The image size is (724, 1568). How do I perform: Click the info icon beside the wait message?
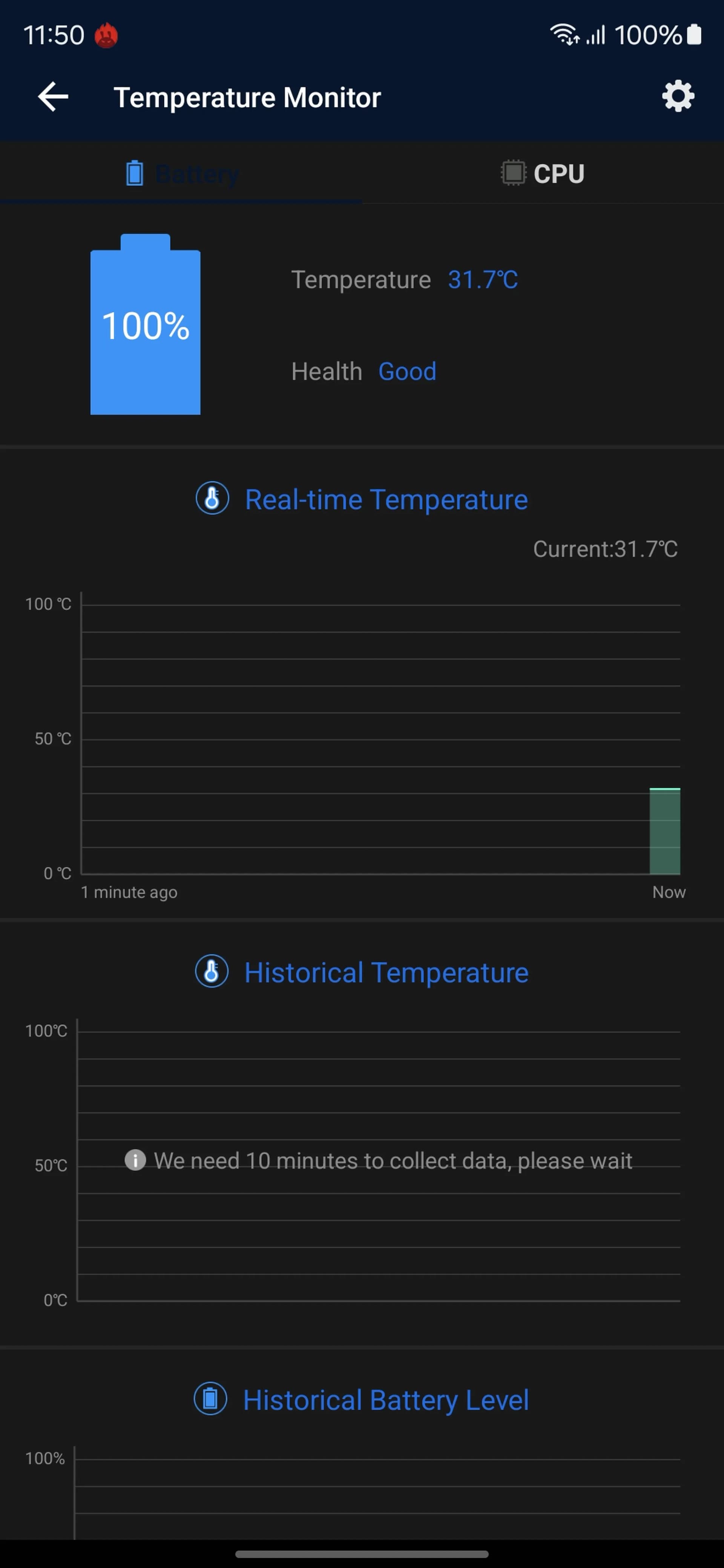point(135,1160)
